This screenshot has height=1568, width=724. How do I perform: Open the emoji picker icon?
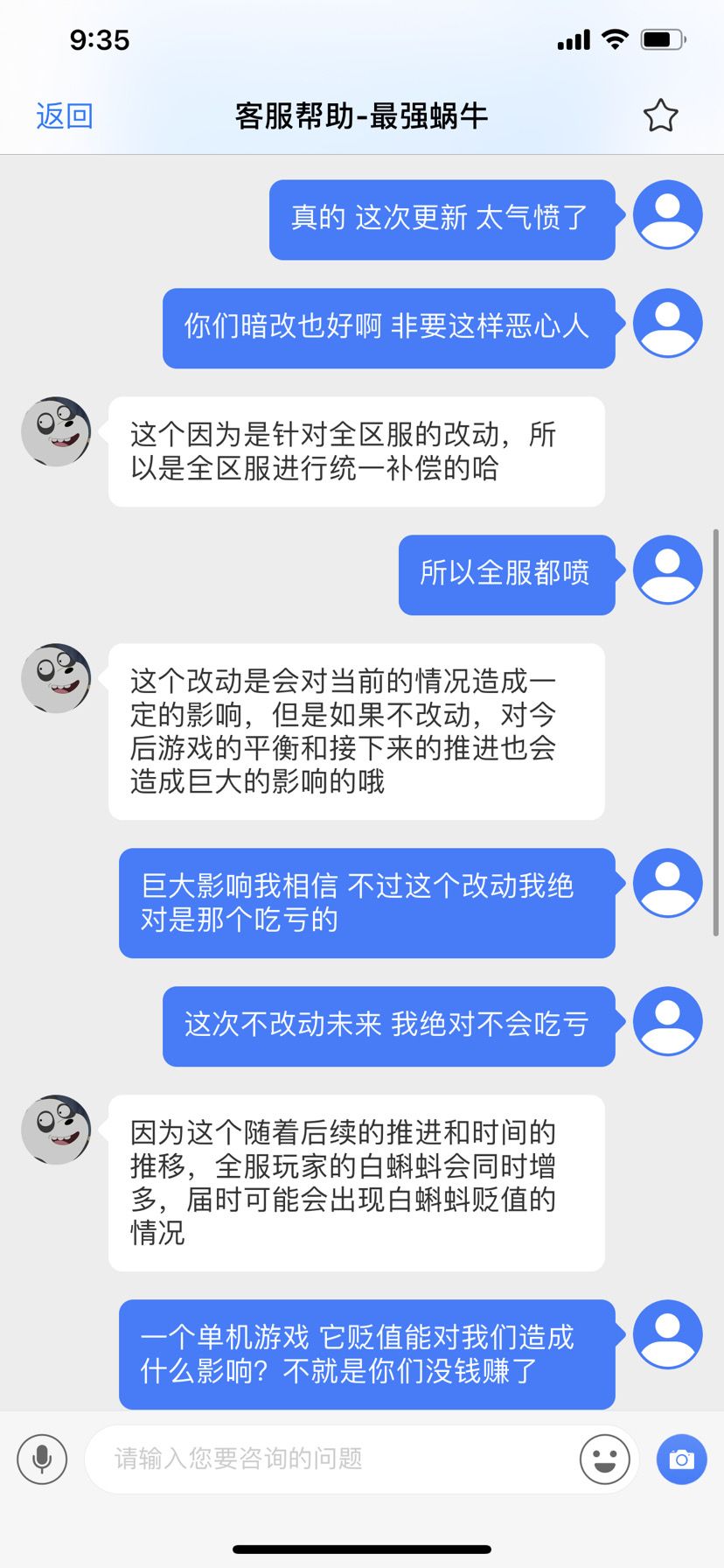[x=604, y=1459]
